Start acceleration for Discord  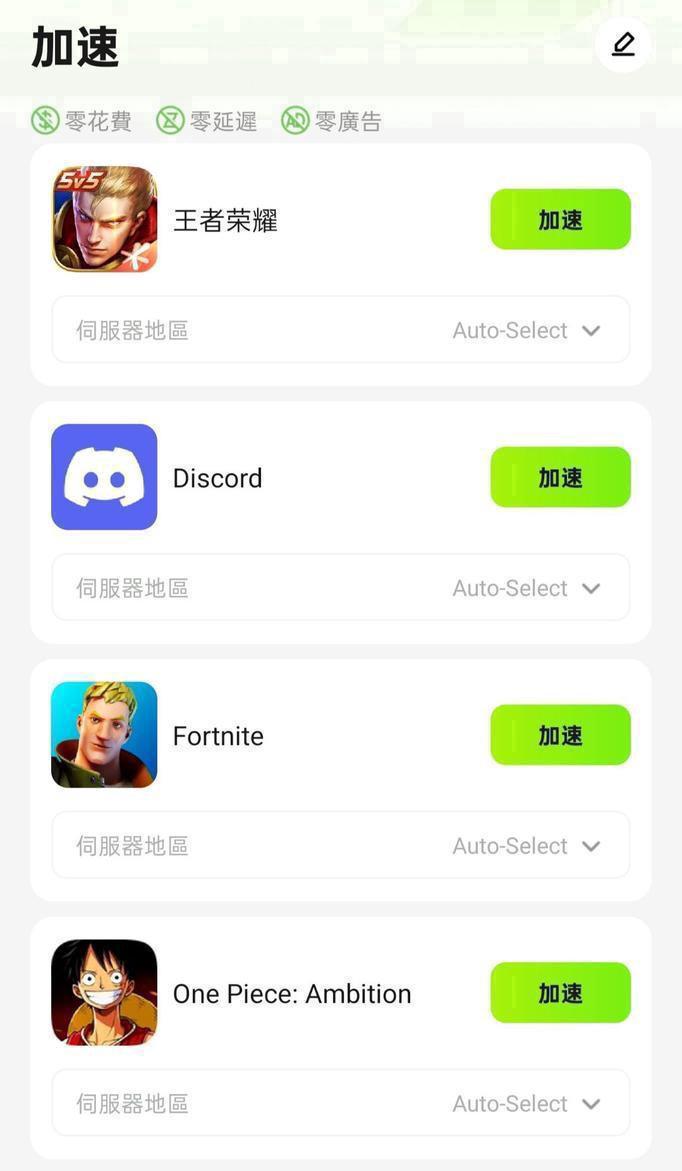(560, 477)
